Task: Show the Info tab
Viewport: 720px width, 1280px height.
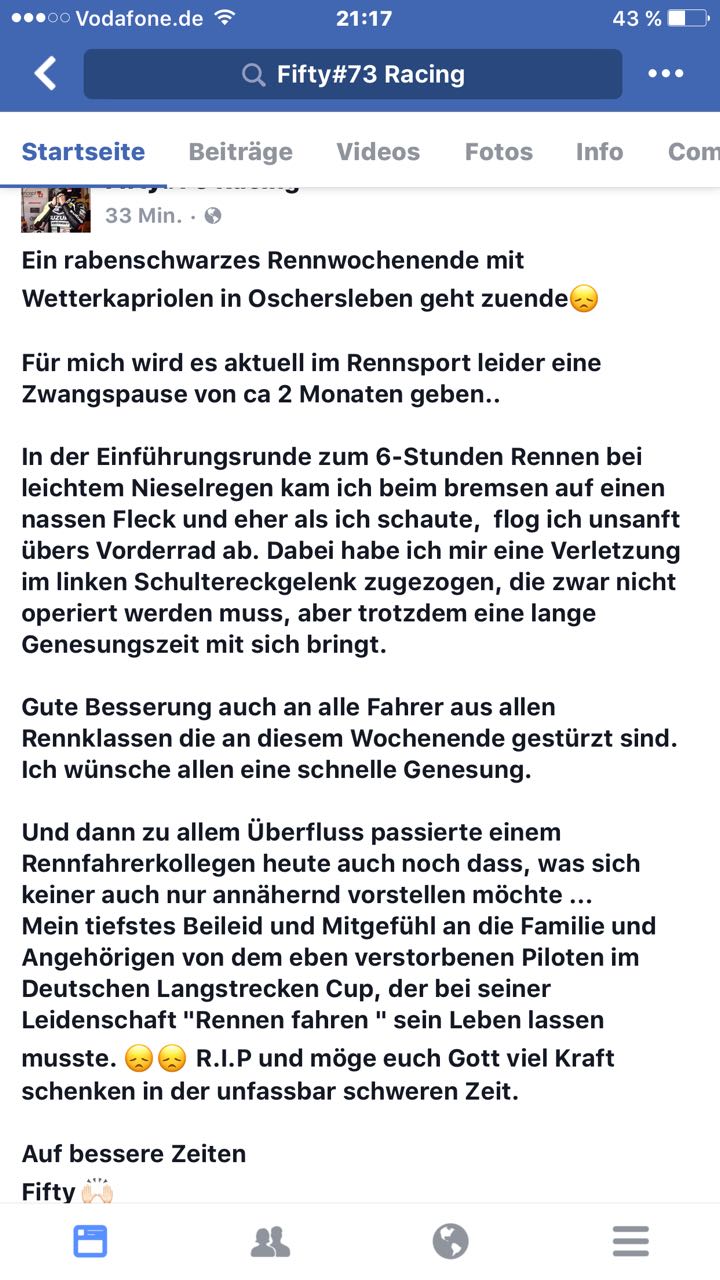Action: pyautogui.click(x=599, y=152)
